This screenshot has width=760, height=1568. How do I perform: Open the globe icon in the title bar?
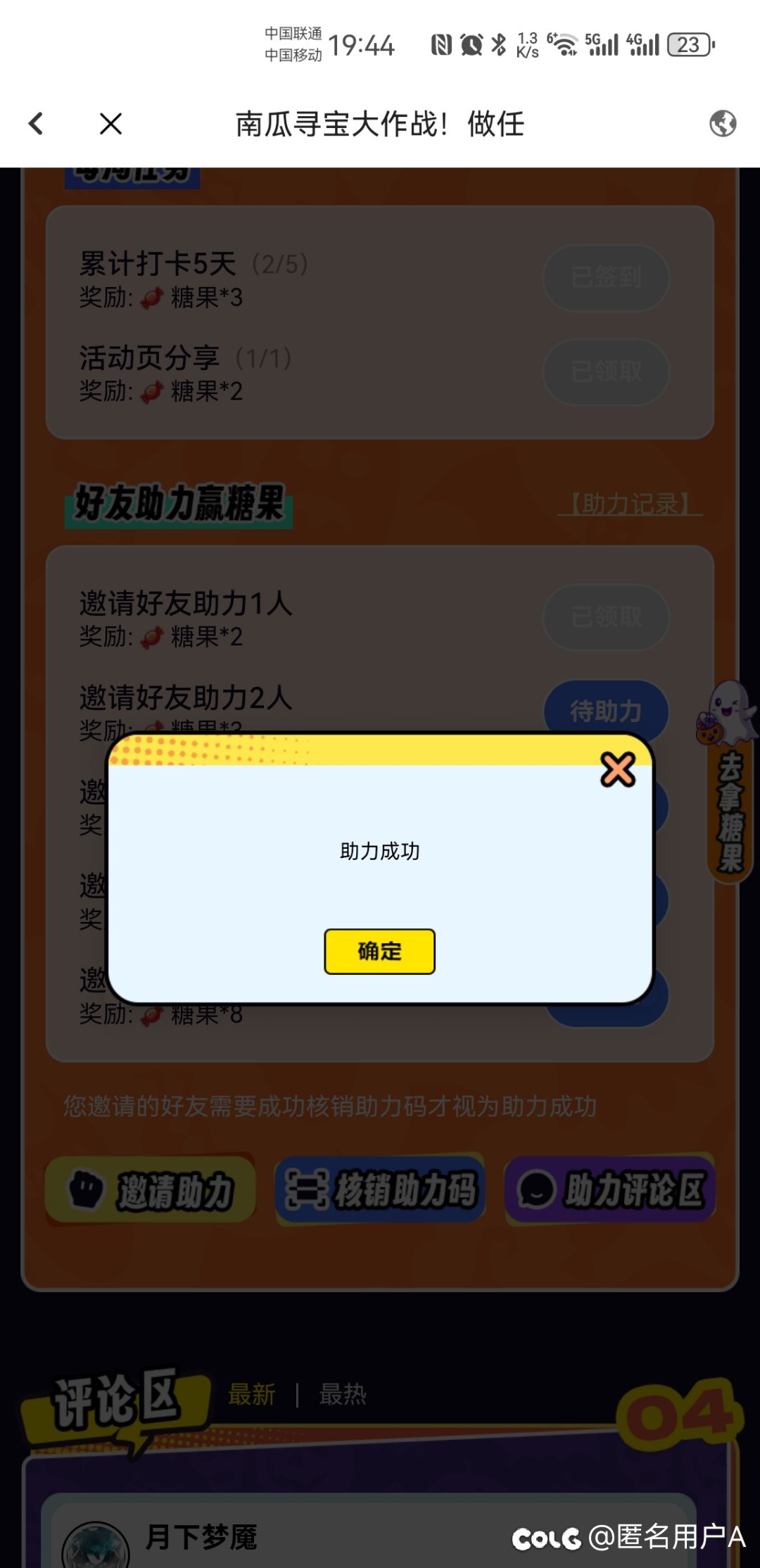click(x=723, y=124)
